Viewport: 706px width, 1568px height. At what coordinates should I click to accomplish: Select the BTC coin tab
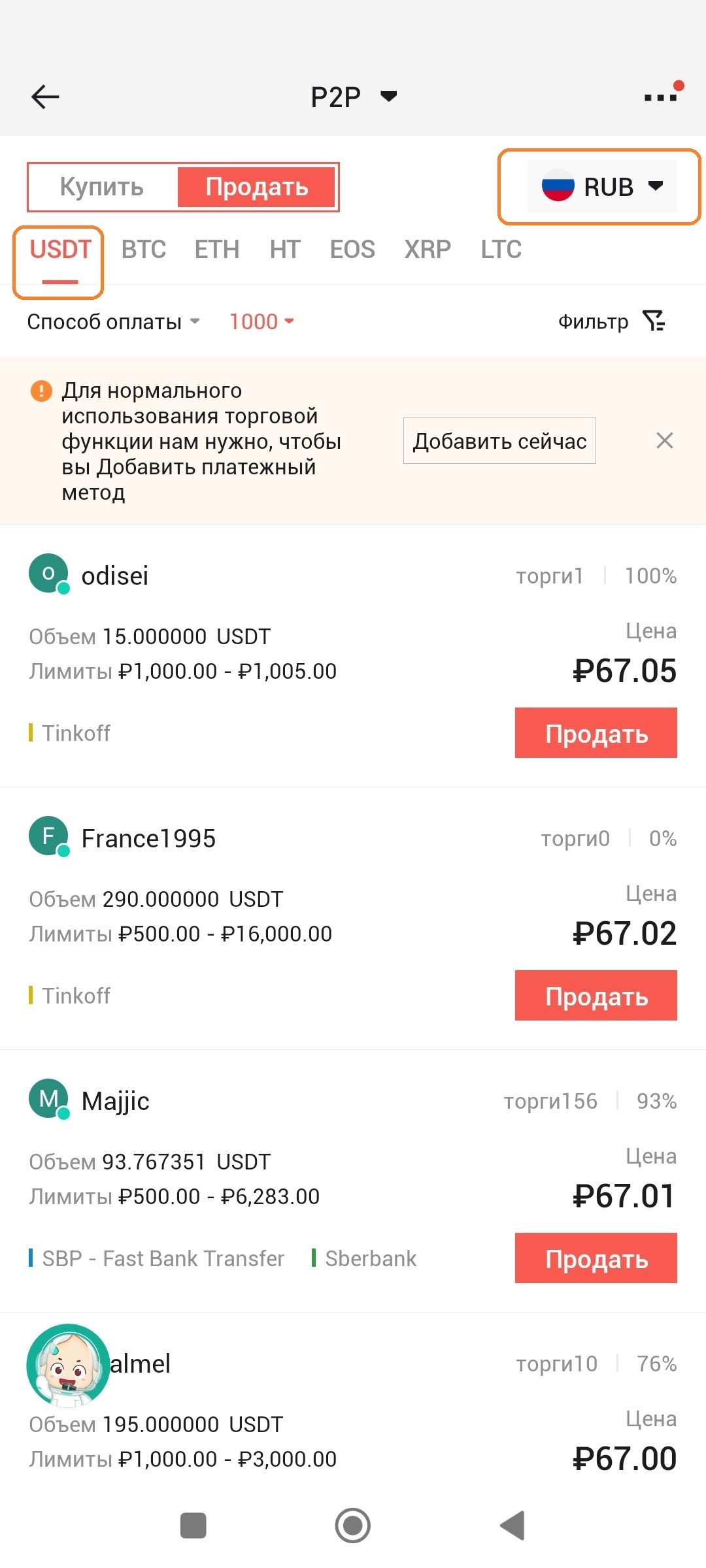(144, 250)
